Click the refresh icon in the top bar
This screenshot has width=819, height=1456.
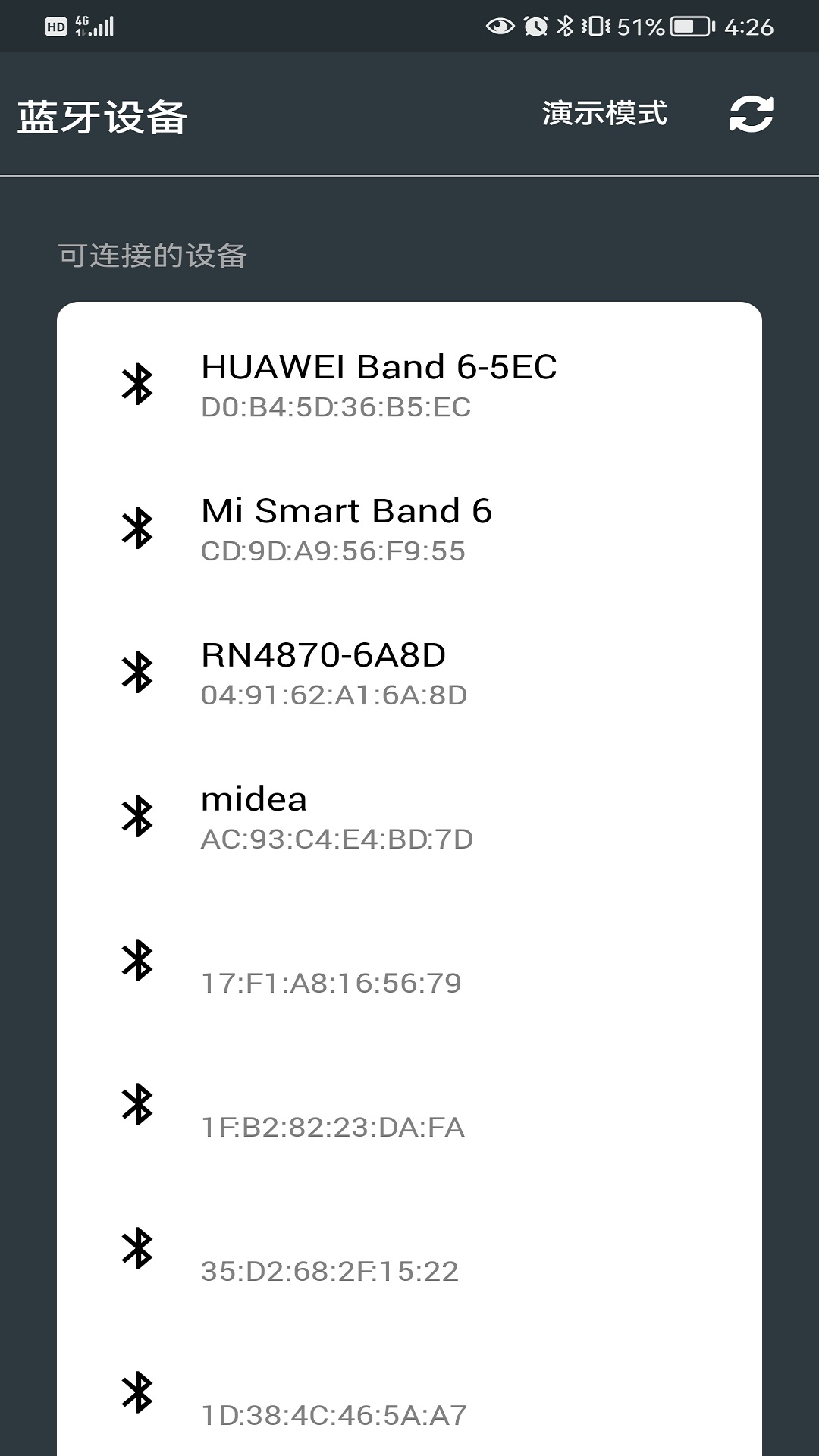click(x=752, y=115)
